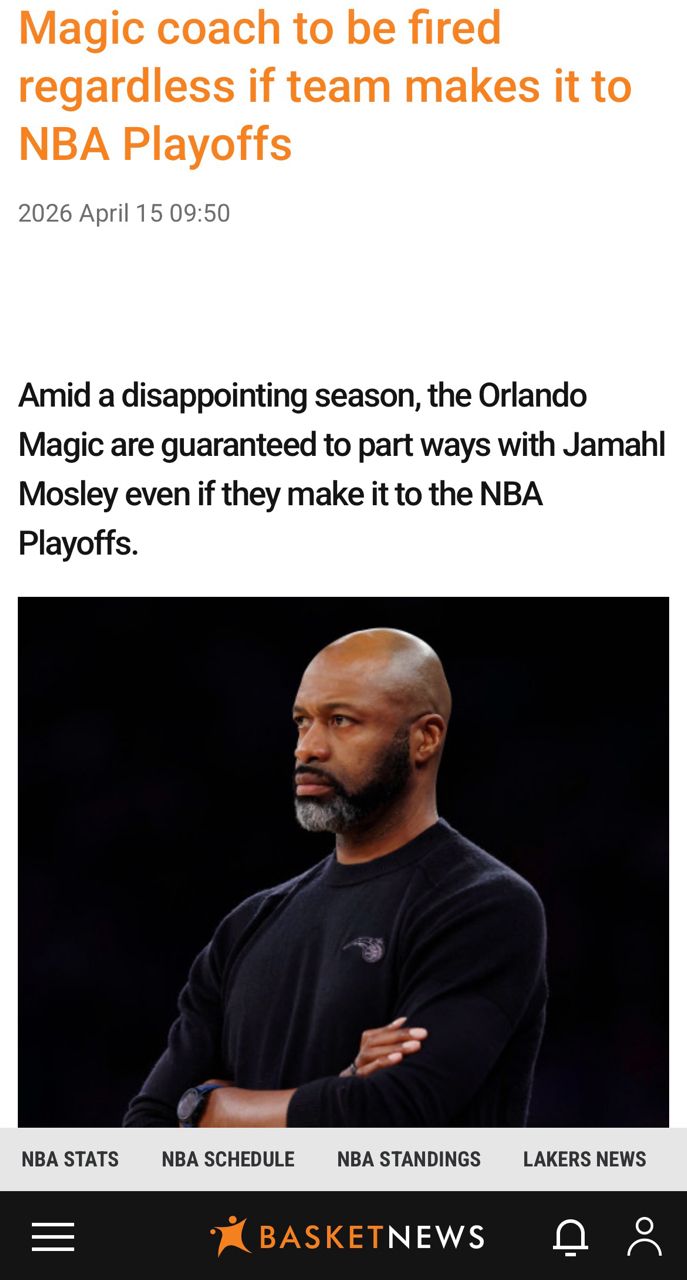
Task: Go to NBA Stats
Action: click(x=70, y=1159)
